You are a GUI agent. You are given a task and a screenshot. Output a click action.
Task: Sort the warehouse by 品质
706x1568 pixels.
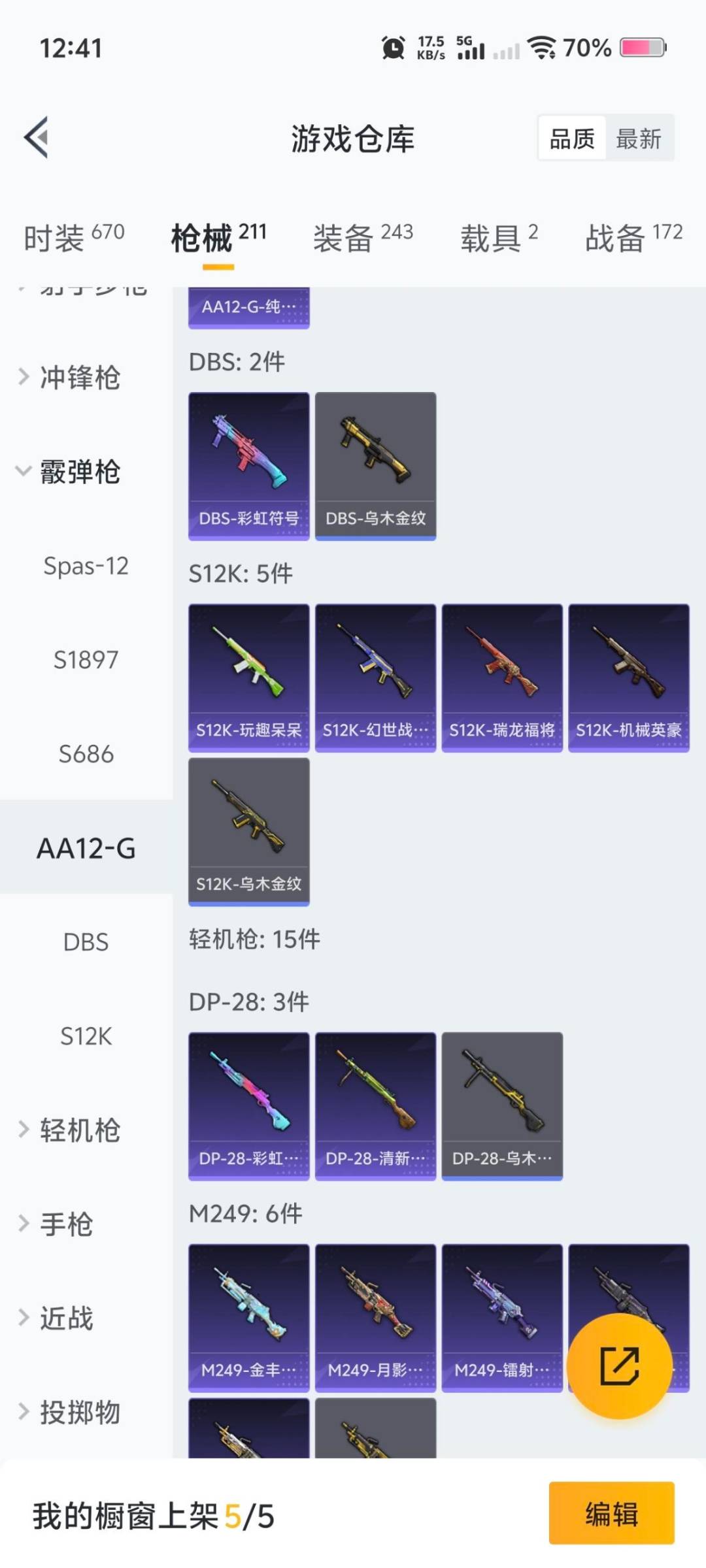point(572,139)
